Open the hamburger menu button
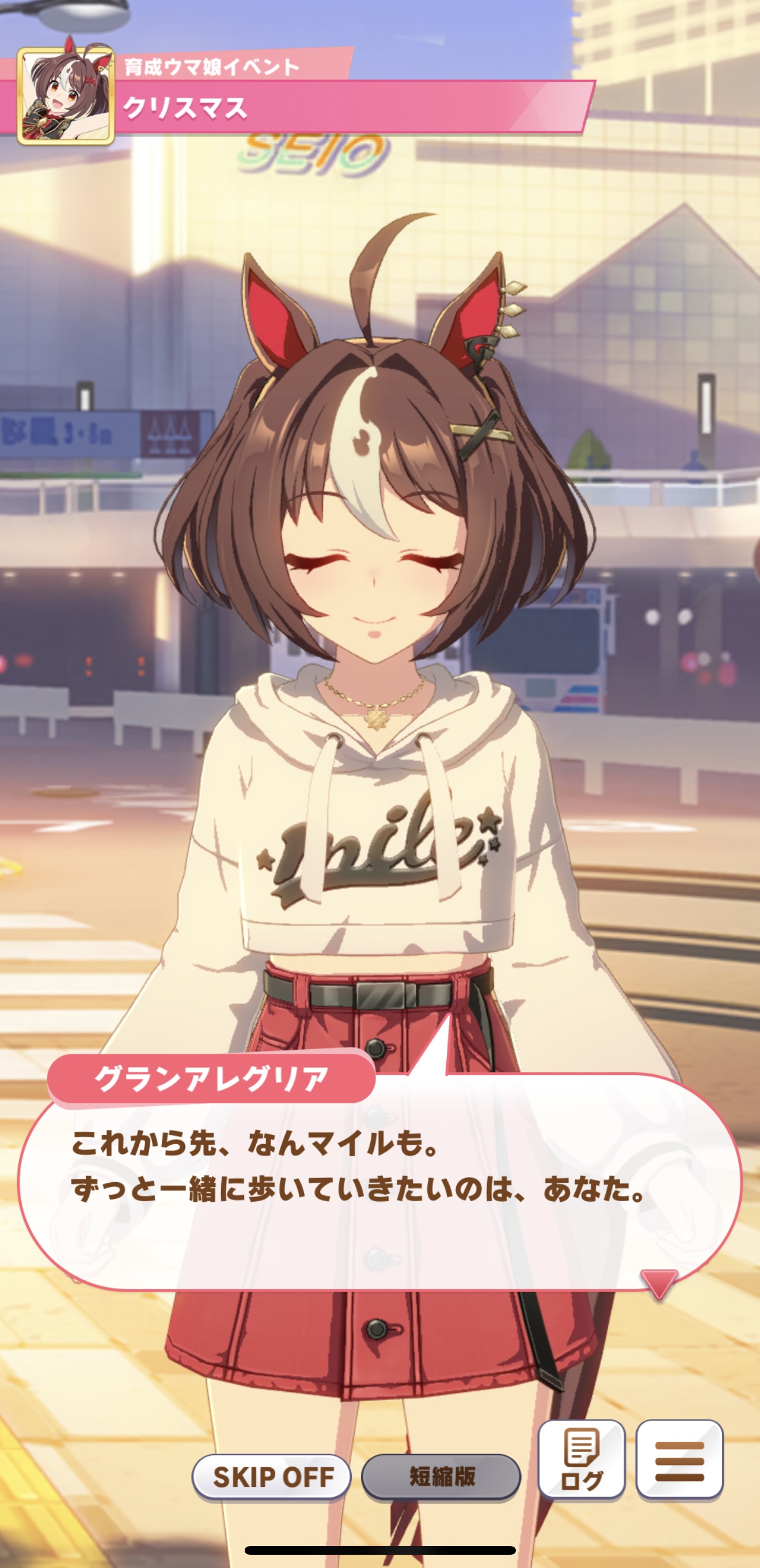The width and height of the screenshot is (760, 1568). click(679, 1460)
